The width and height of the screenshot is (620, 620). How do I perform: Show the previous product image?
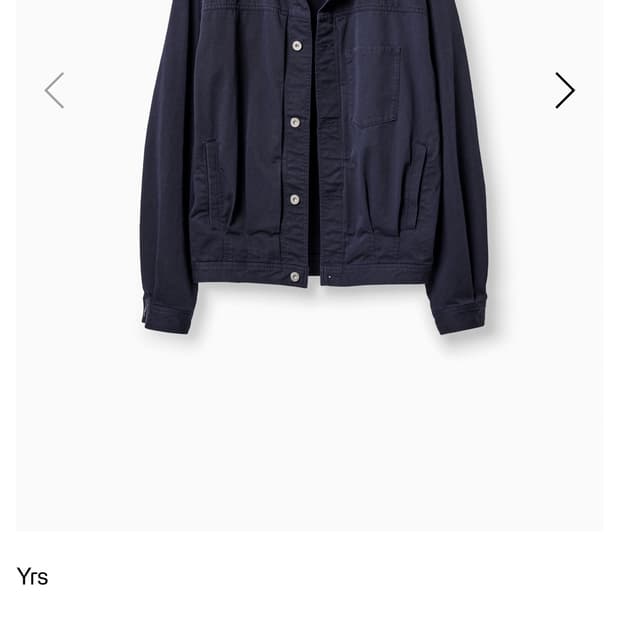pyautogui.click(x=54, y=90)
